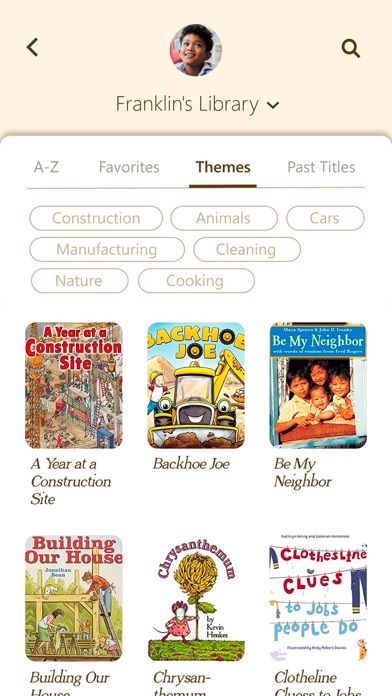This screenshot has width=392, height=696.
Task: Open the Chrysanthemum book cover
Action: [196, 598]
